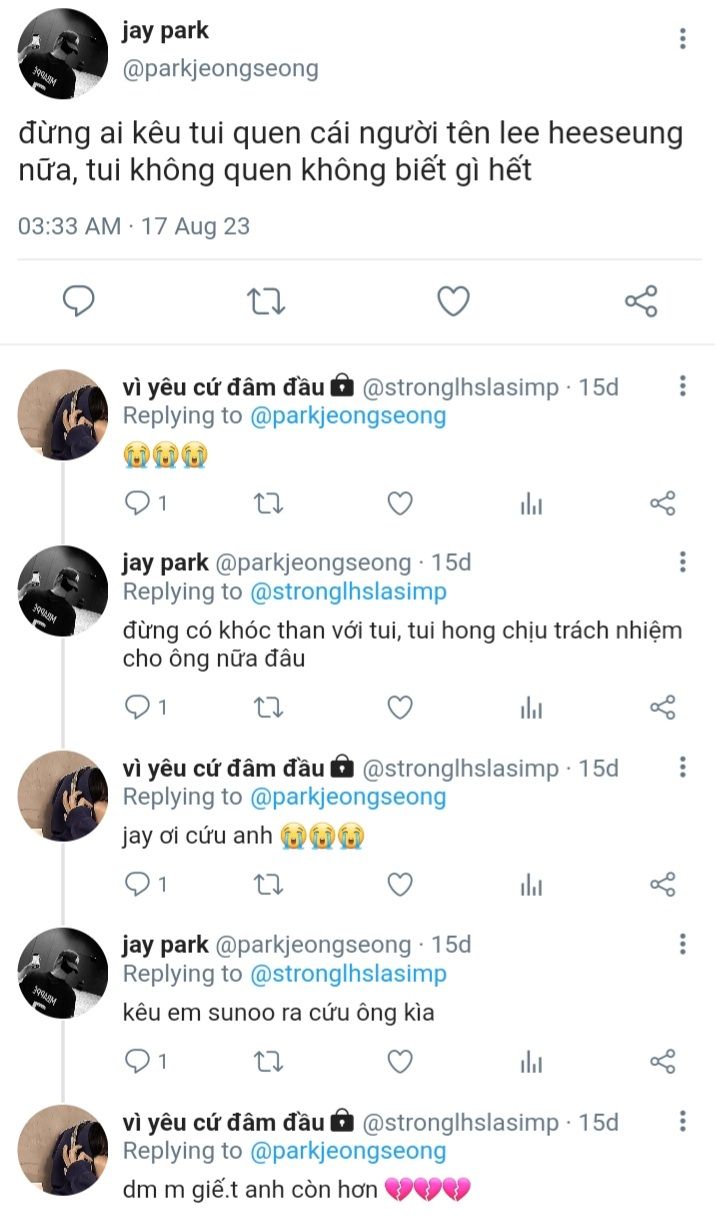The height and width of the screenshot is (1219, 715).
Task: Open @parkjeongseong mention in "jay ơi cứu anh" reply
Action: coord(348,797)
